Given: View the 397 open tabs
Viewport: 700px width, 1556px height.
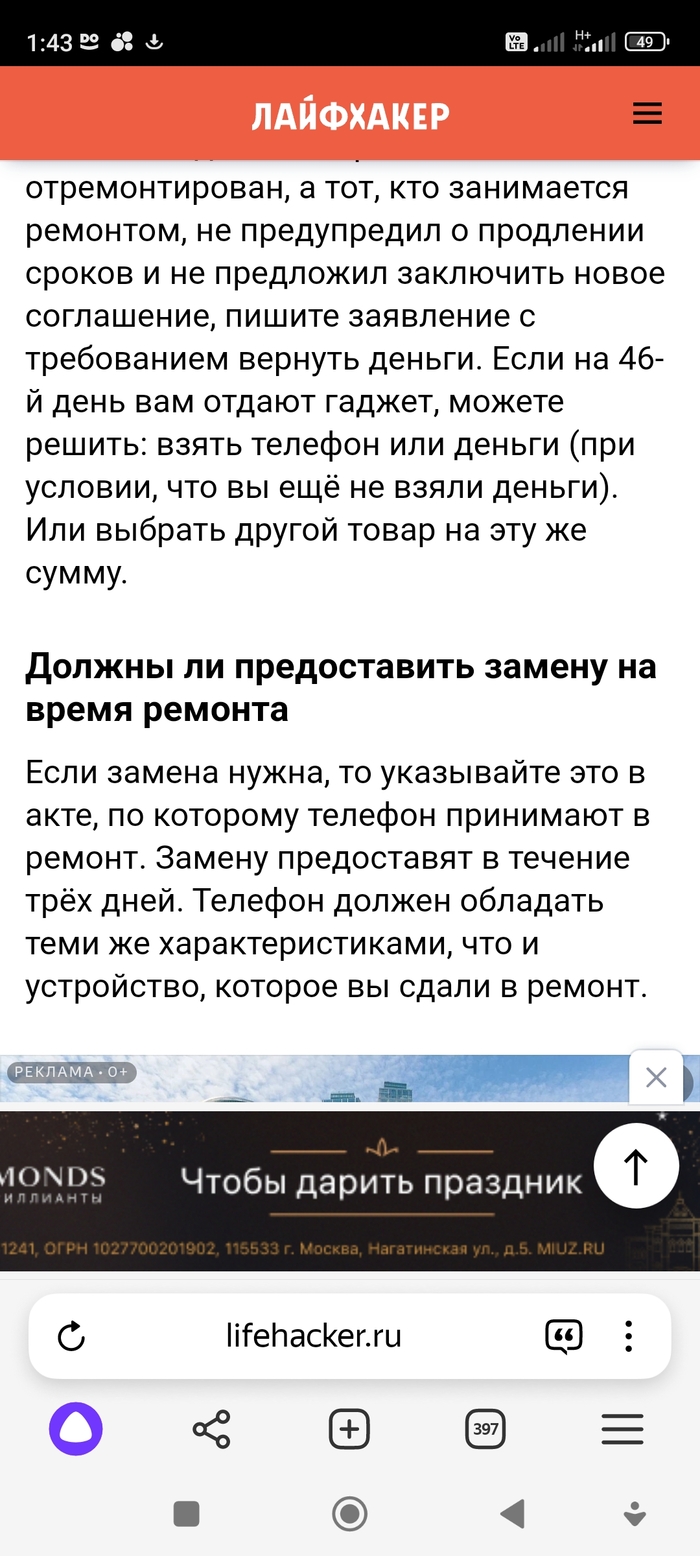Looking at the screenshot, I should [x=485, y=1429].
